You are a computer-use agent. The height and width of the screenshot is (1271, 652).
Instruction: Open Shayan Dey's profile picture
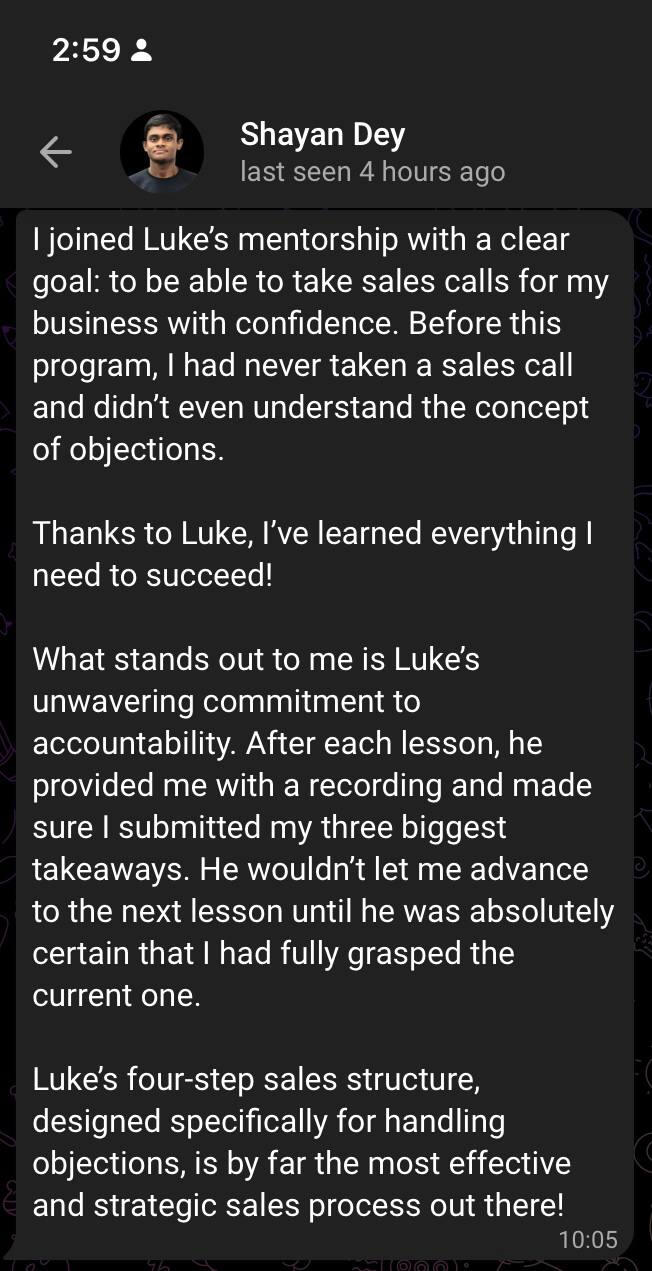(x=161, y=152)
